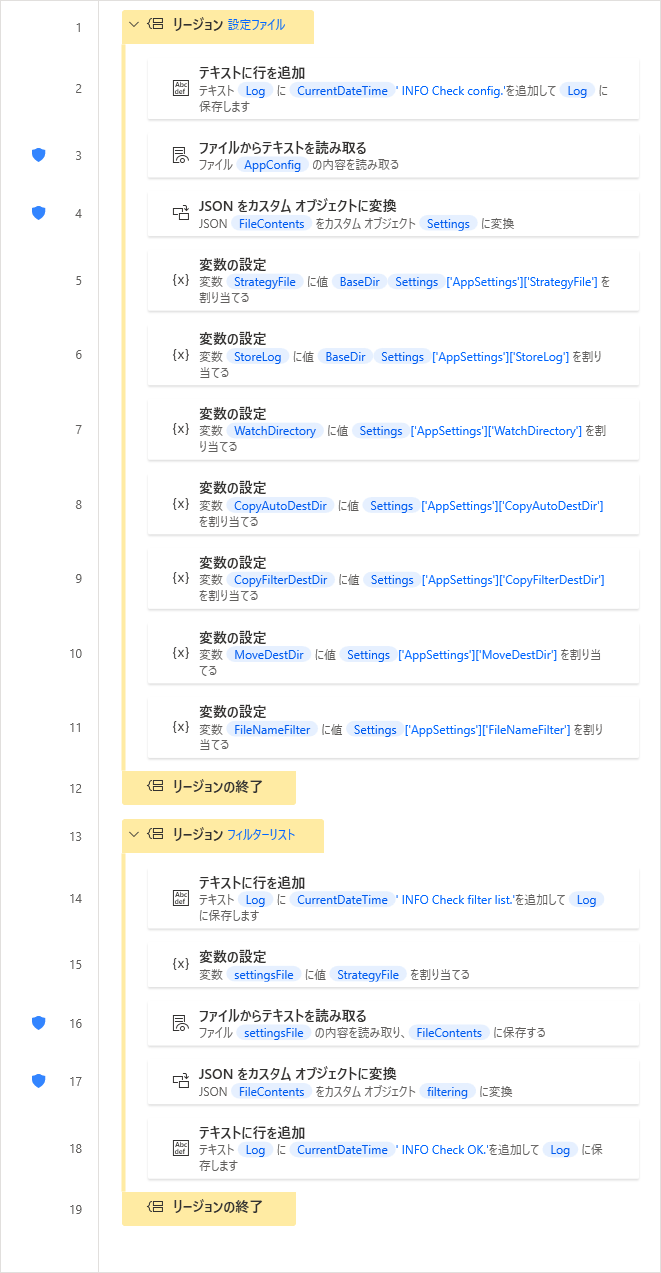This screenshot has height=1273, width=661.
Task: Select the StrategyFile variable assignment
Action: click(392, 281)
